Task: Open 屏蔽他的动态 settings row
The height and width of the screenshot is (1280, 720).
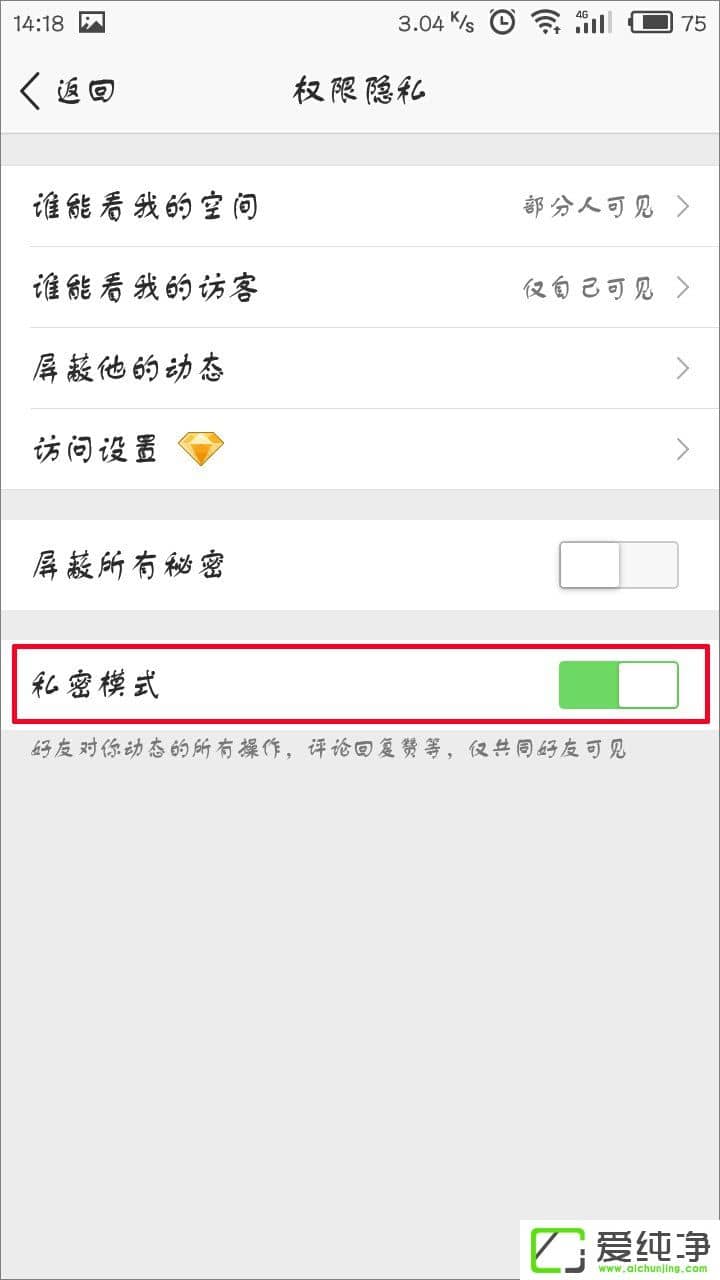Action: (x=360, y=369)
